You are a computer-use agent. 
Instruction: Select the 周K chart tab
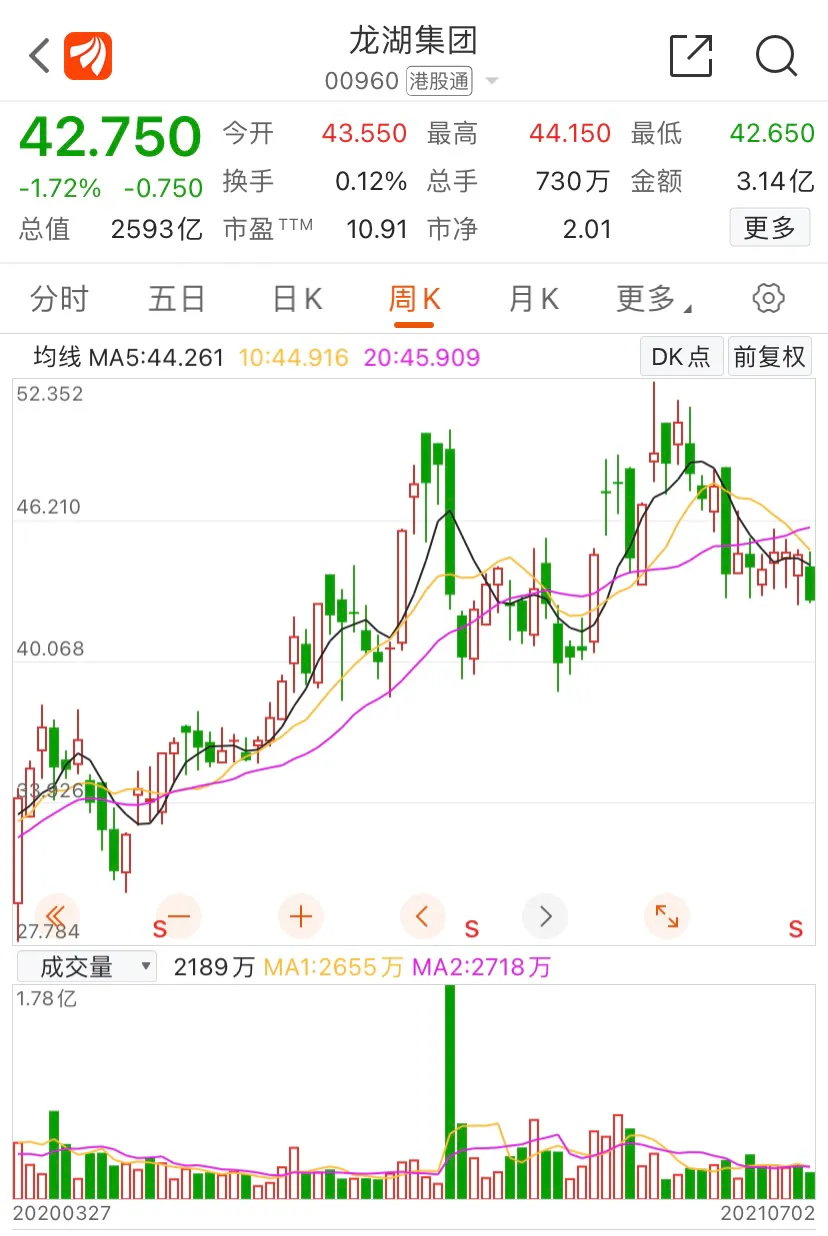(414, 299)
